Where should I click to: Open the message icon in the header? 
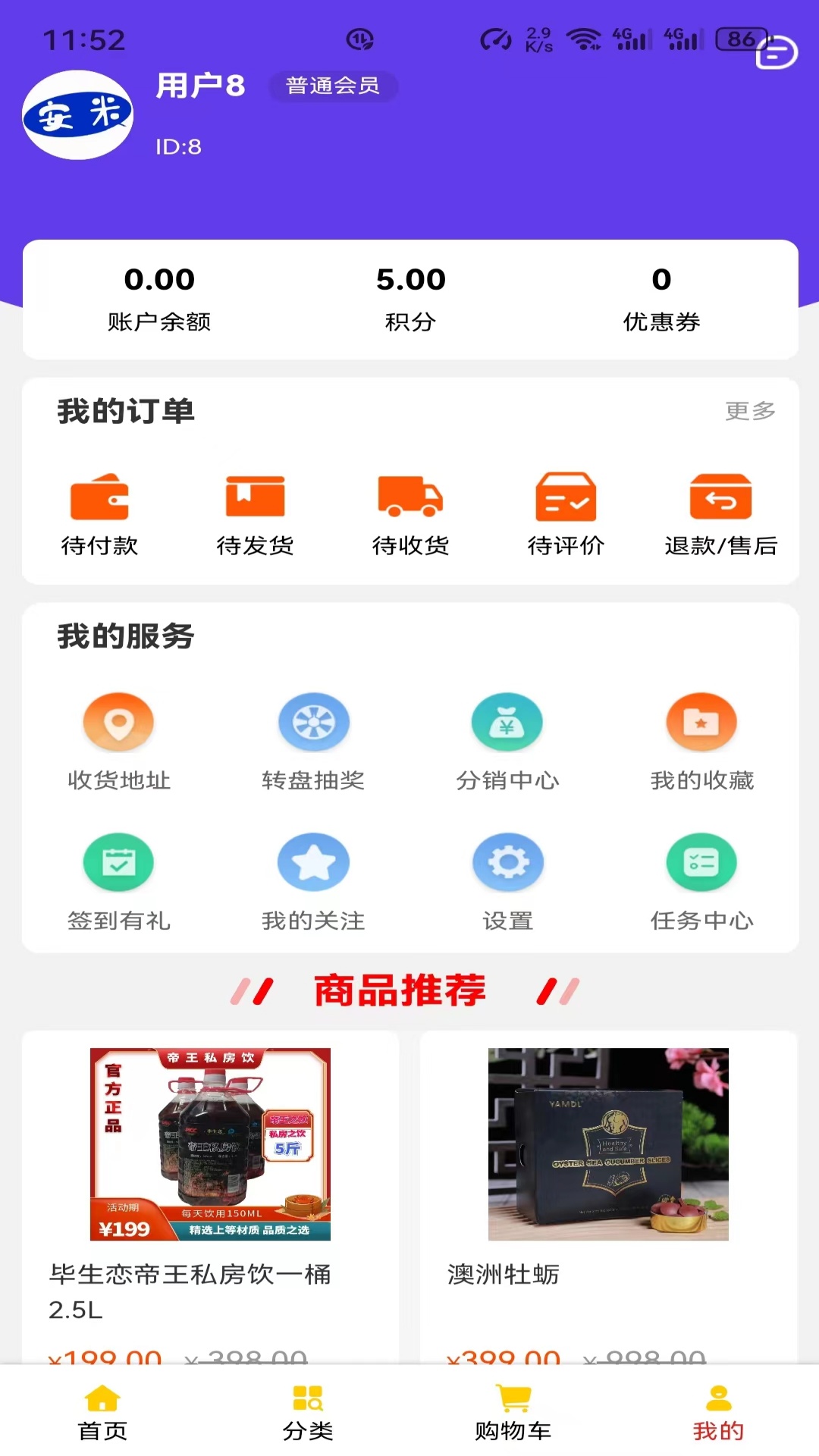(777, 52)
